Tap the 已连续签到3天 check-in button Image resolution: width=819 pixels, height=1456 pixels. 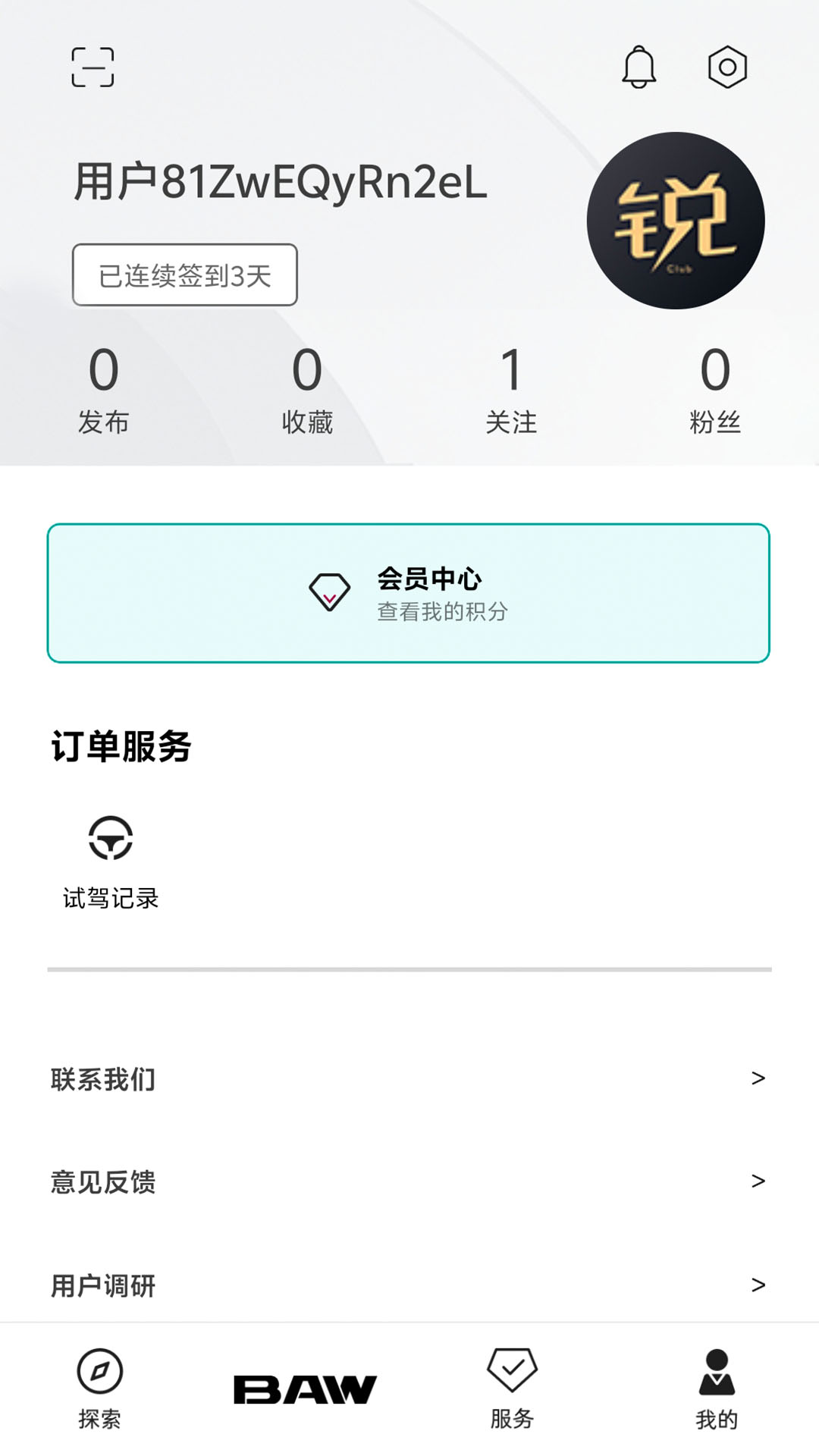184,275
